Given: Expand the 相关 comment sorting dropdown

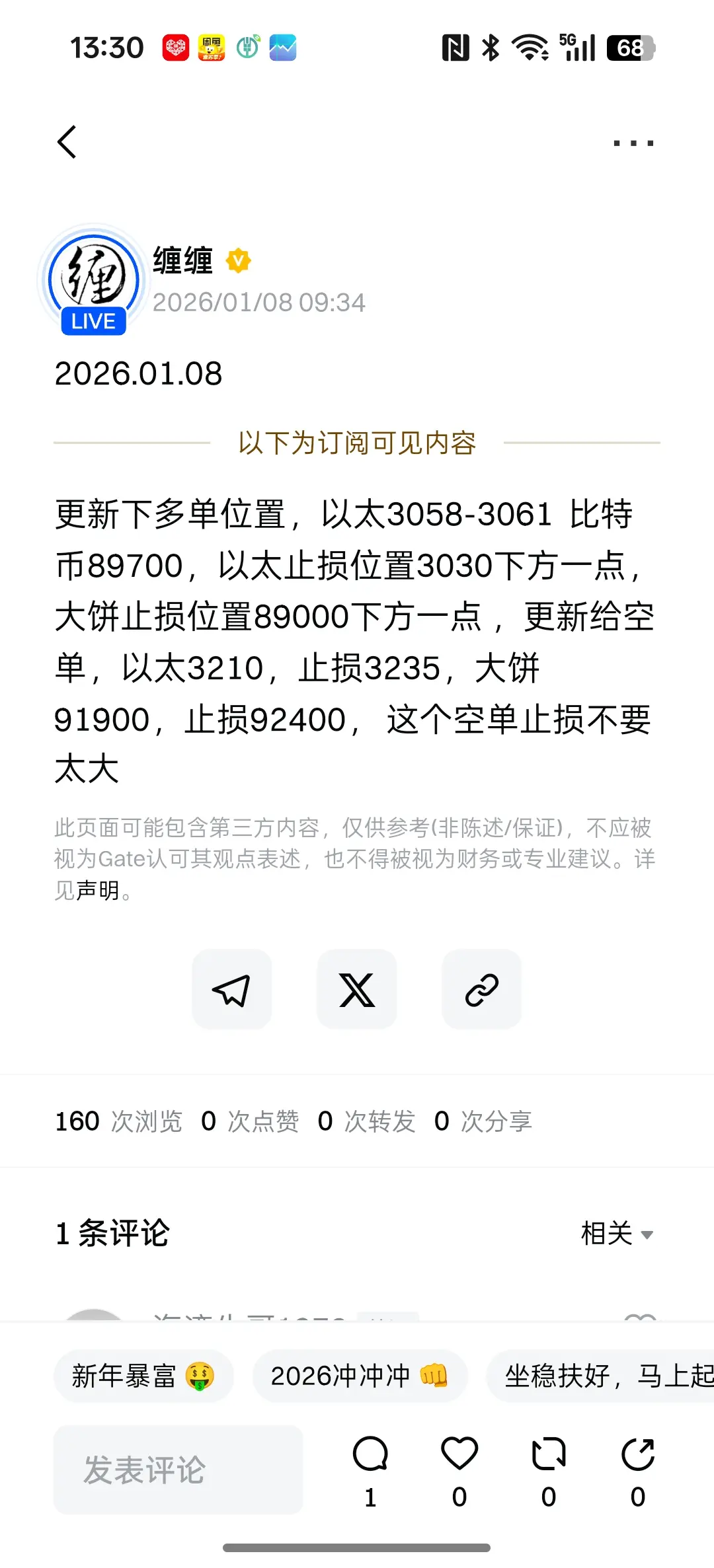Looking at the screenshot, I should coord(616,1233).
